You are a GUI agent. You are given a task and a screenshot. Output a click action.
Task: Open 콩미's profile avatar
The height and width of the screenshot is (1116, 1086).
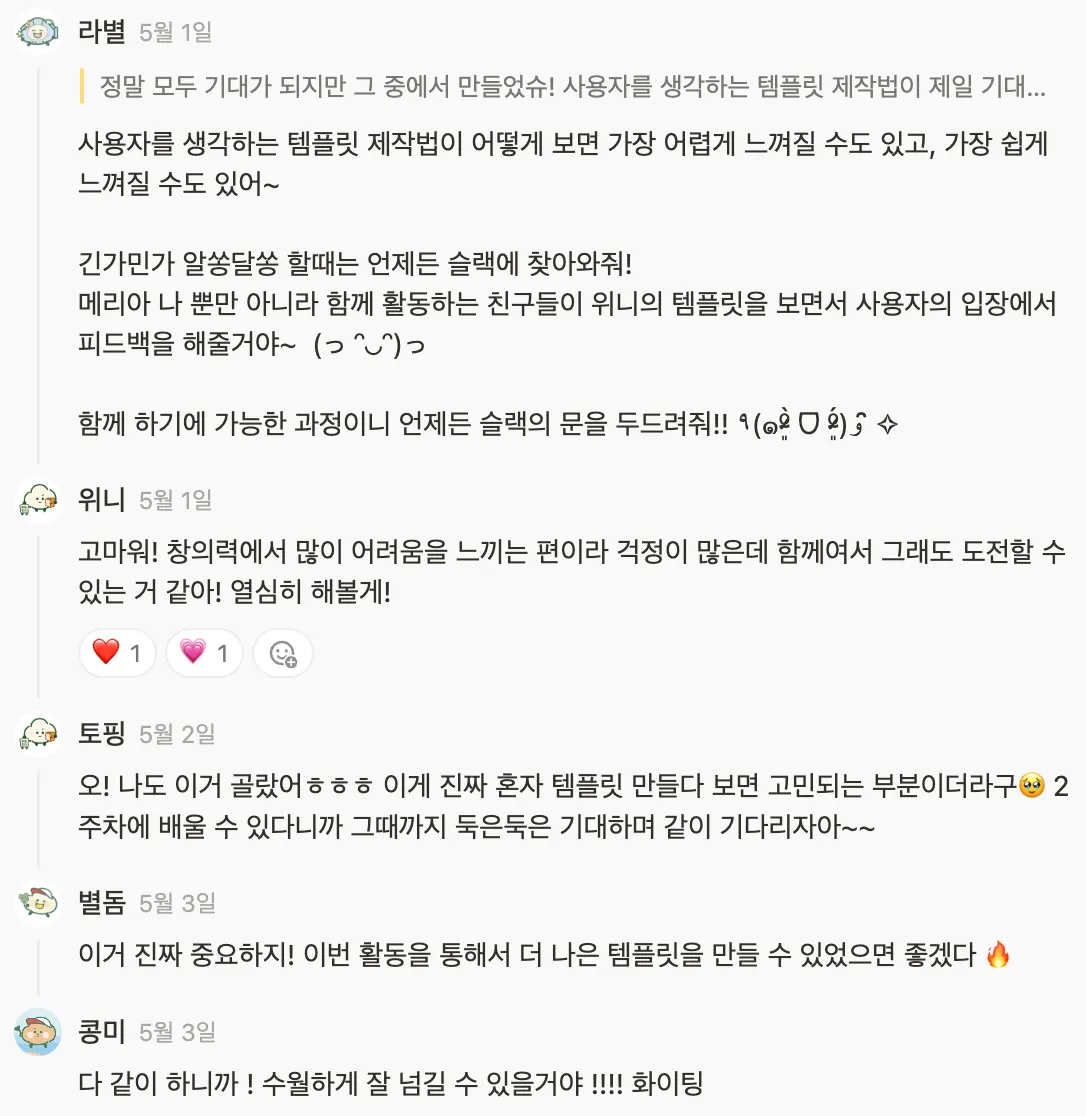click(38, 1032)
